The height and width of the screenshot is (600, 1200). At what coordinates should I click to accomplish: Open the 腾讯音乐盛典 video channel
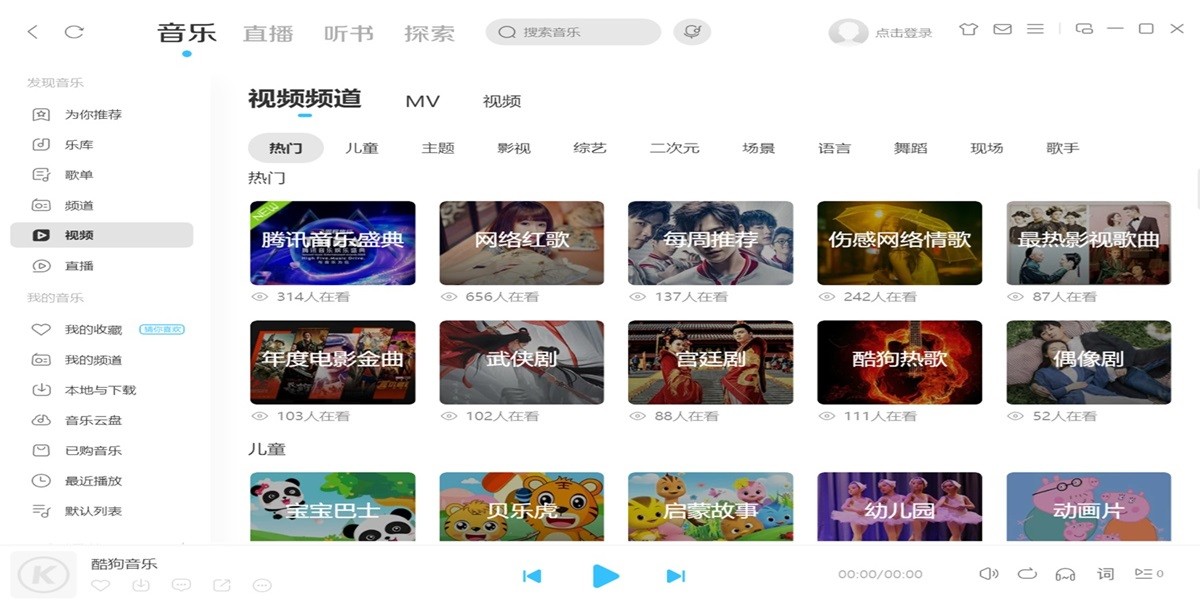pyautogui.click(x=332, y=243)
